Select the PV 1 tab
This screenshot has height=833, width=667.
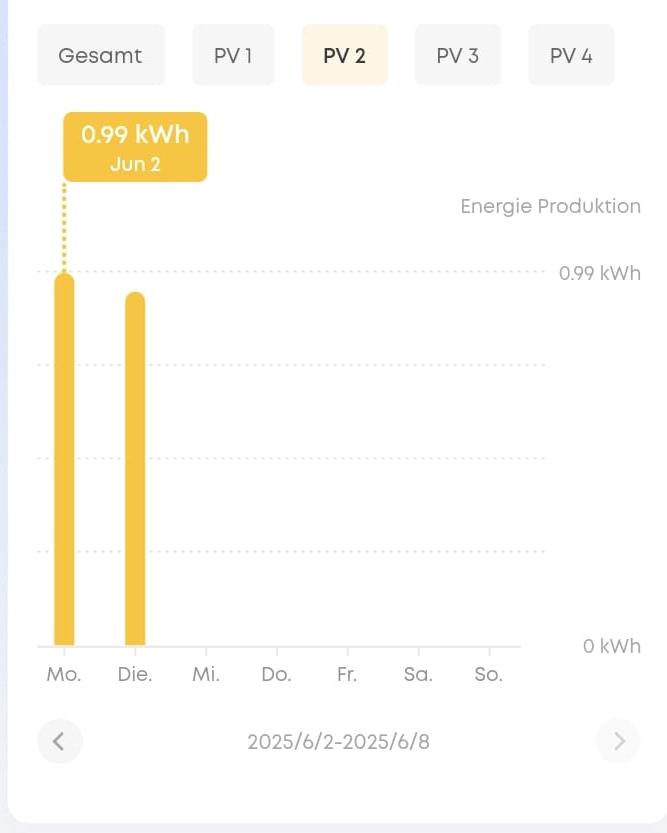[x=233, y=55]
